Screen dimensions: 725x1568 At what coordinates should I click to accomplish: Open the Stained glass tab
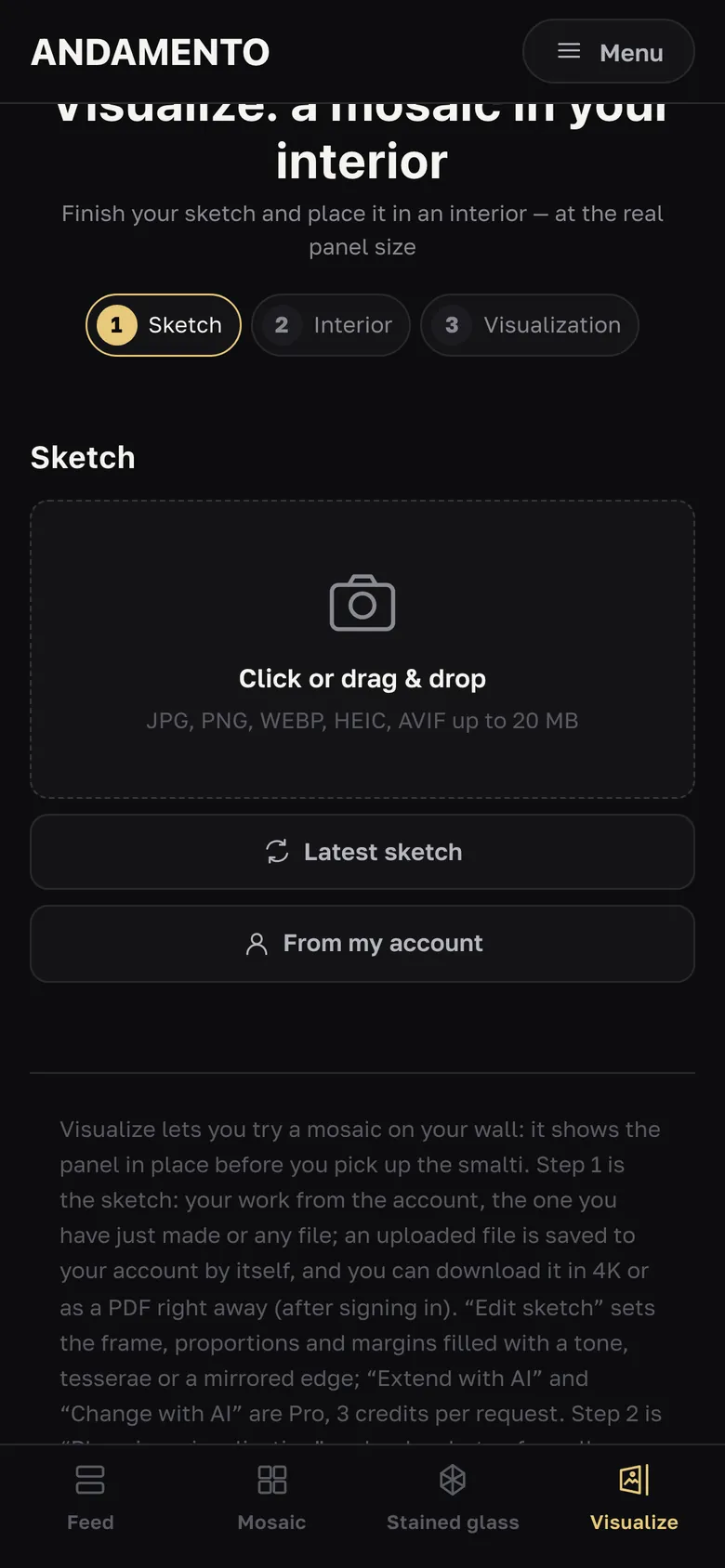pos(453,1497)
